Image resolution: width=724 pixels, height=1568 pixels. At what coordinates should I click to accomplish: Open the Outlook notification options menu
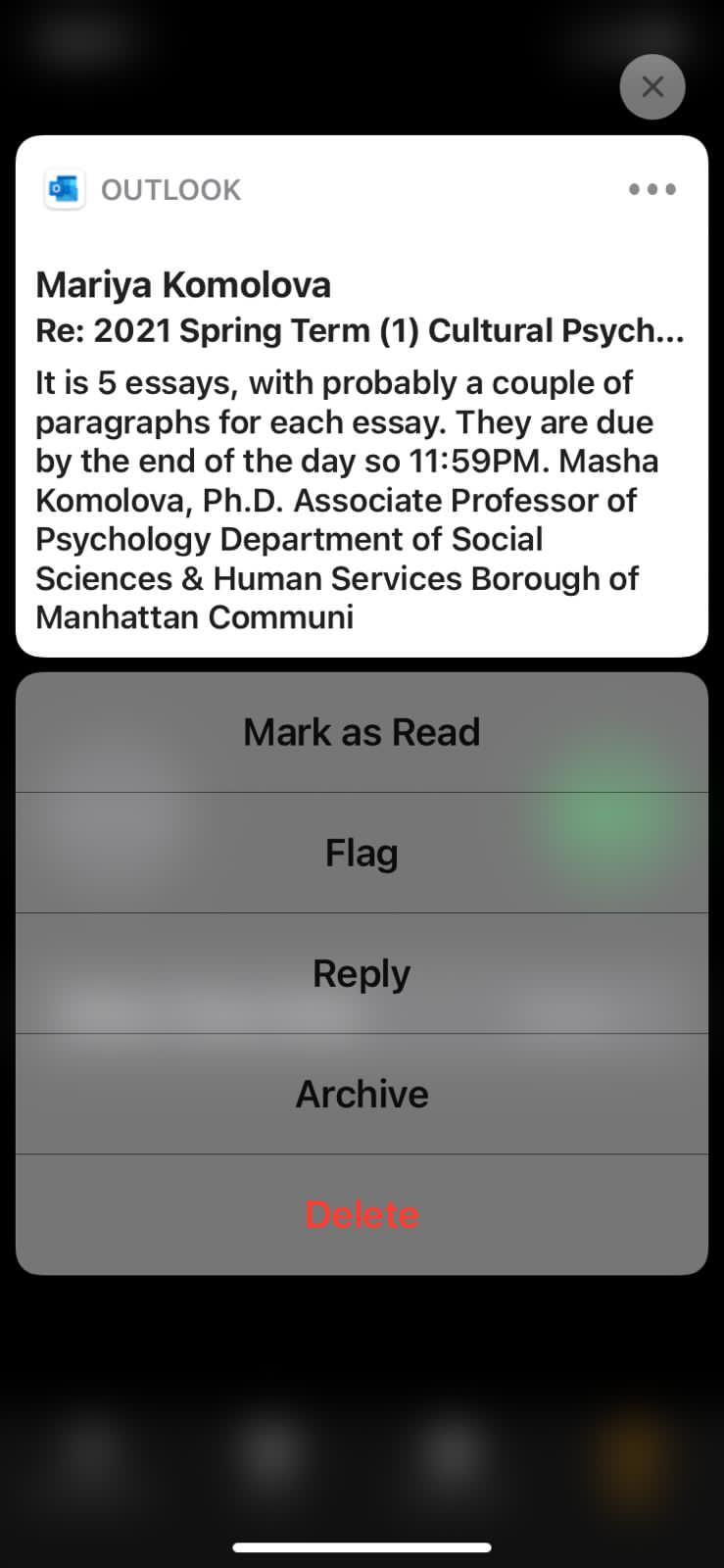point(652,189)
